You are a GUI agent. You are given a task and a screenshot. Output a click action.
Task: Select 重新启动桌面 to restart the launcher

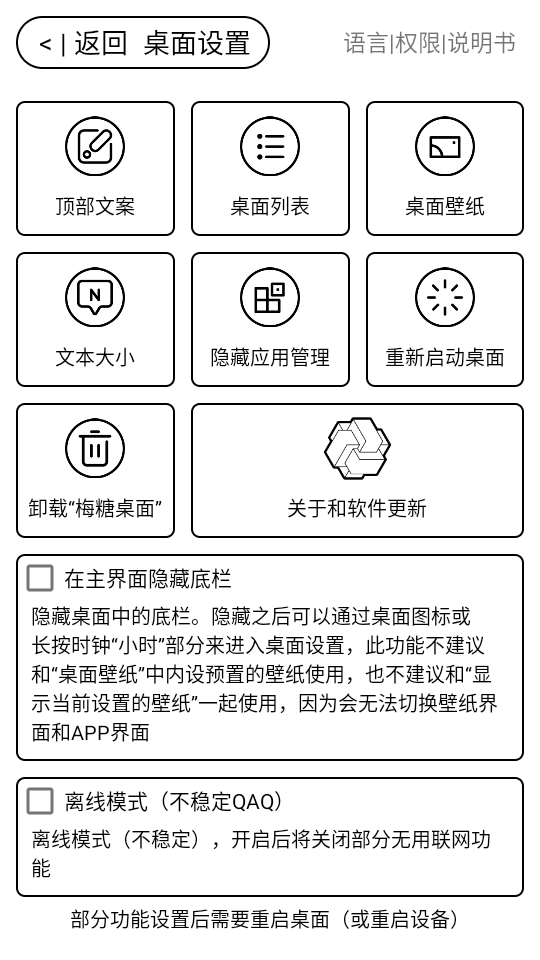(x=445, y=320)
